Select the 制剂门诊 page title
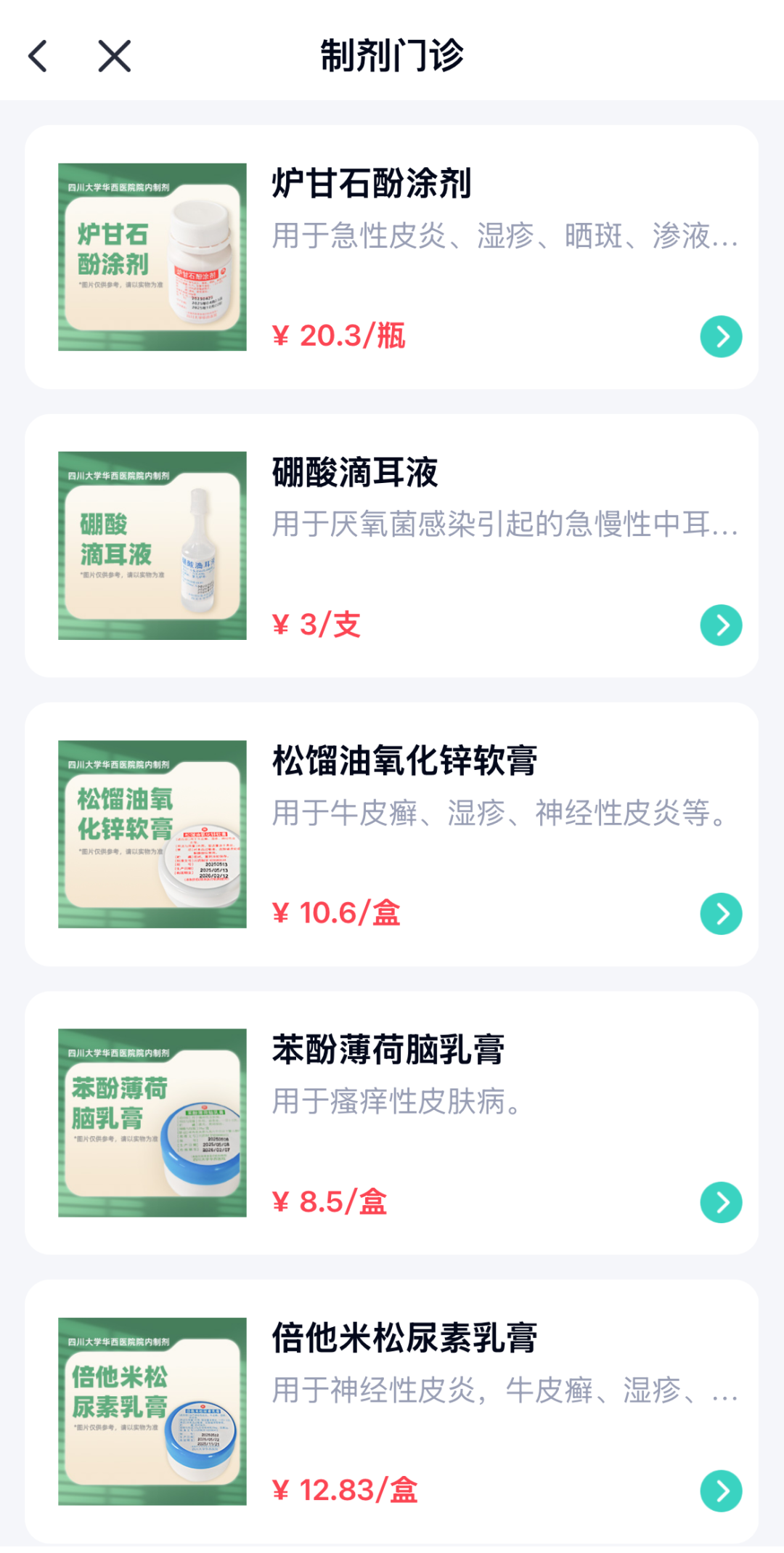Viewport: 784px width, 1553px height. [x=392, y=57]
